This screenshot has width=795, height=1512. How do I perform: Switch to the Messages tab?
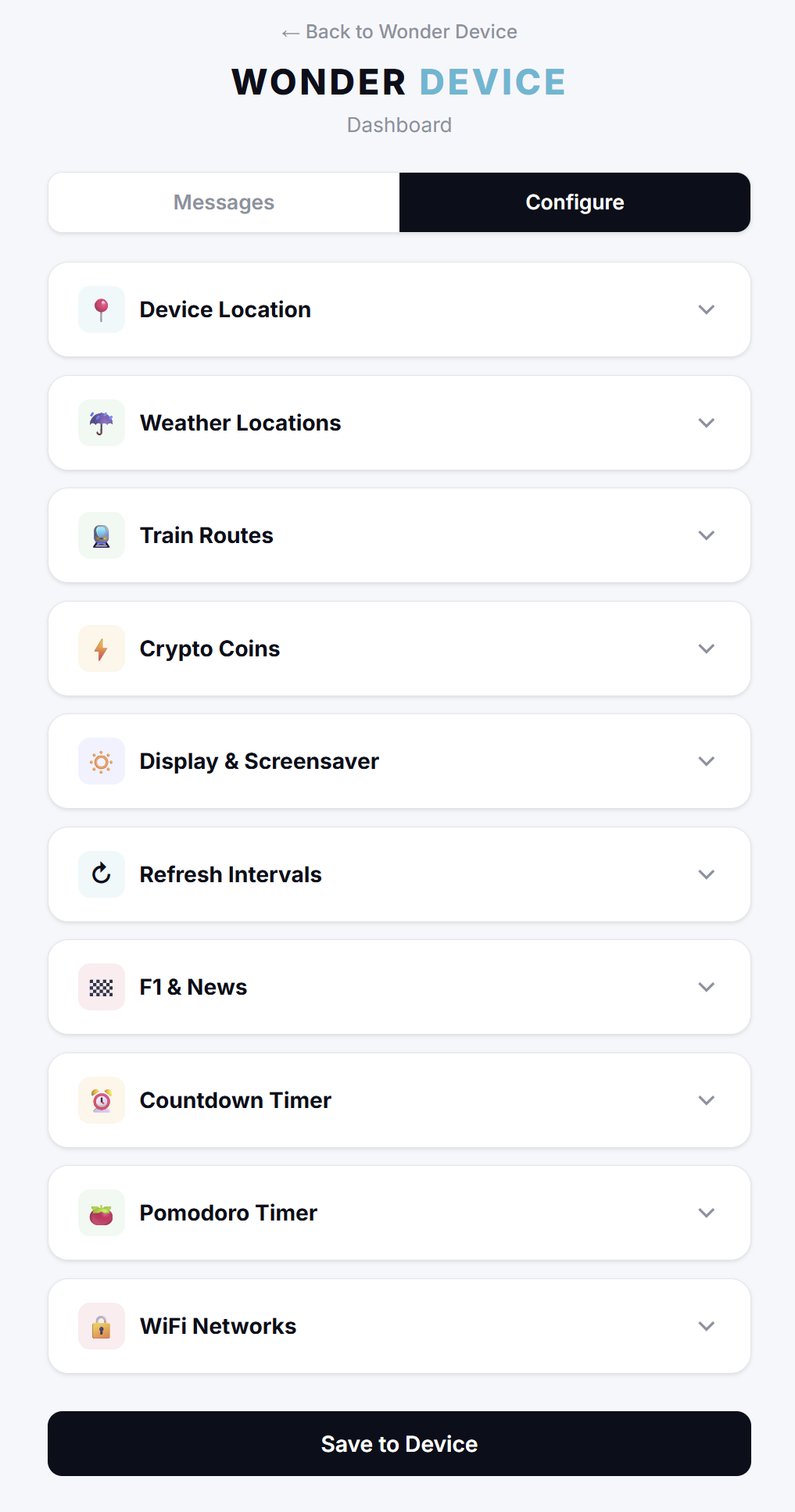pos(223,202)
